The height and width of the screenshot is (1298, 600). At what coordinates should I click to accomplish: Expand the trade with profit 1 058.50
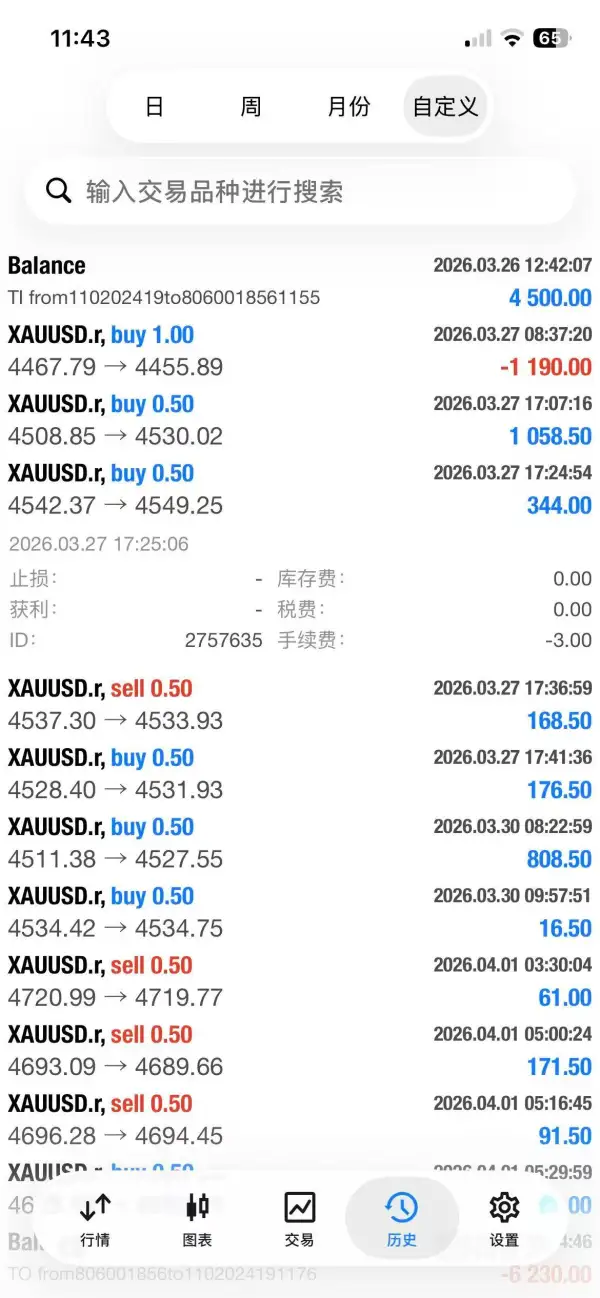(x=300, y=420)
